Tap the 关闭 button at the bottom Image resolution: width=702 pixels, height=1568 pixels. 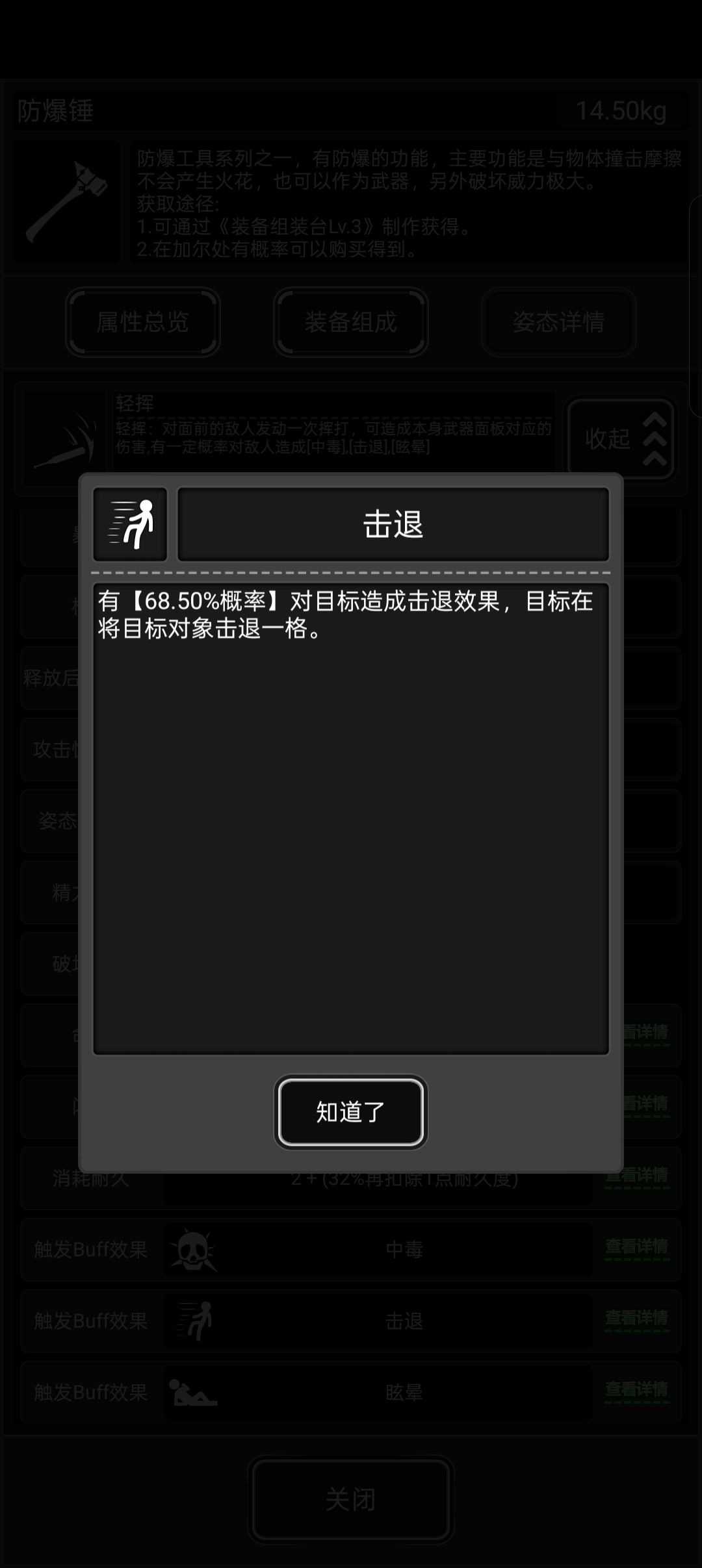tap(351, 1499)
